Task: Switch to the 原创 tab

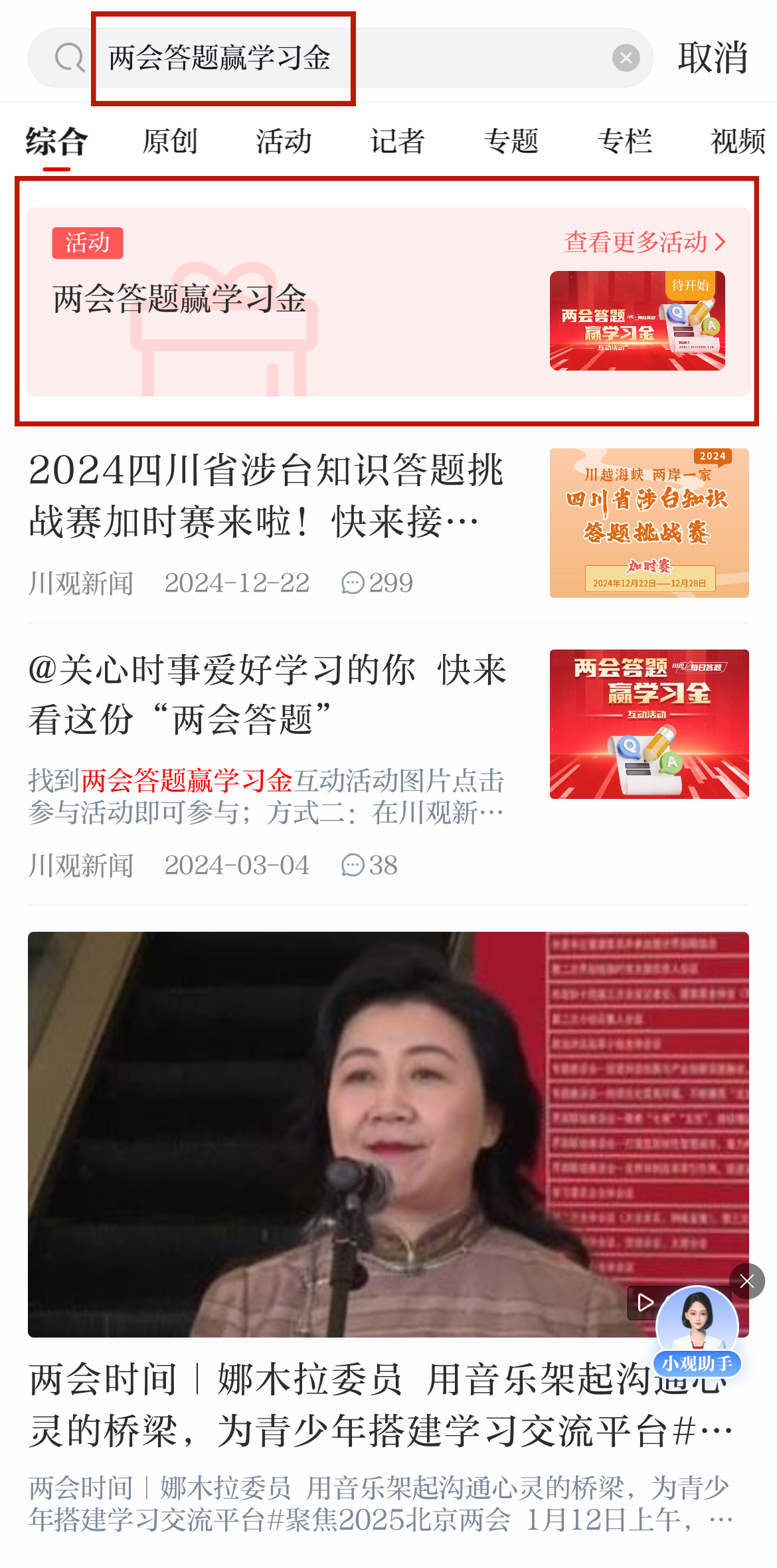Action: click(170, 141)
